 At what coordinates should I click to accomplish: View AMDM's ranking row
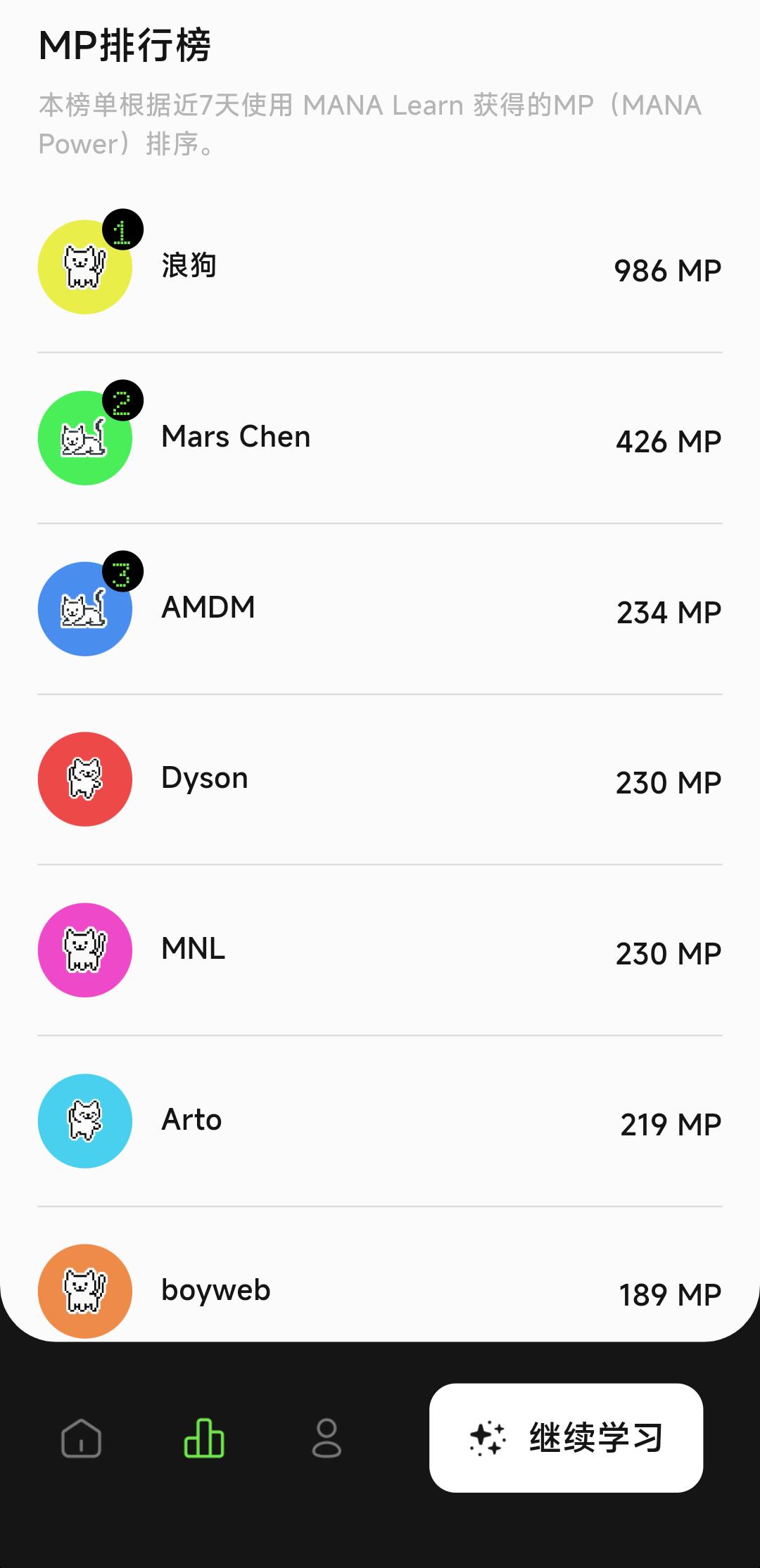(380, 609)
